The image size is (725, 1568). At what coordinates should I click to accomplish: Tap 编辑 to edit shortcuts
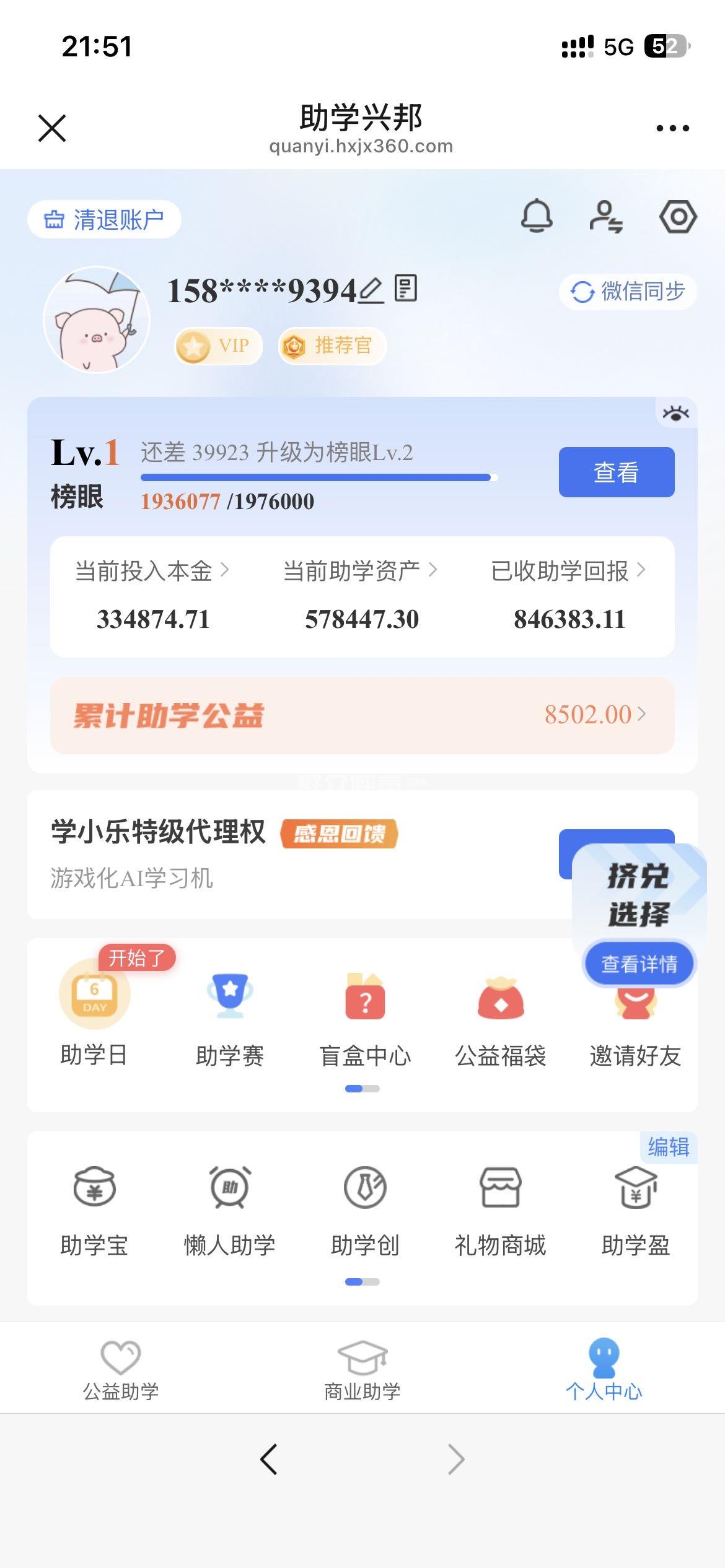(x=669, y=1147)
